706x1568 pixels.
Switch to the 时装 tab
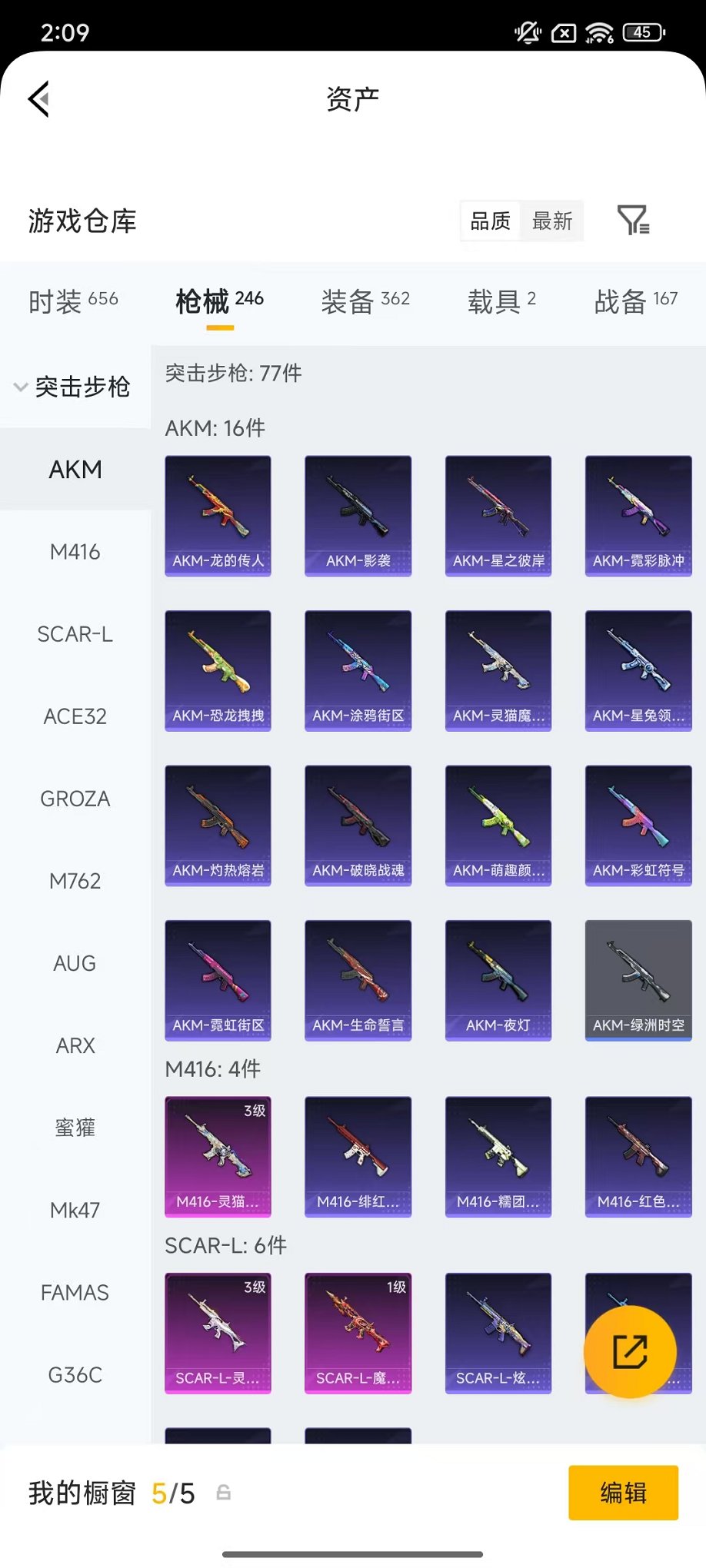point(73,301)
